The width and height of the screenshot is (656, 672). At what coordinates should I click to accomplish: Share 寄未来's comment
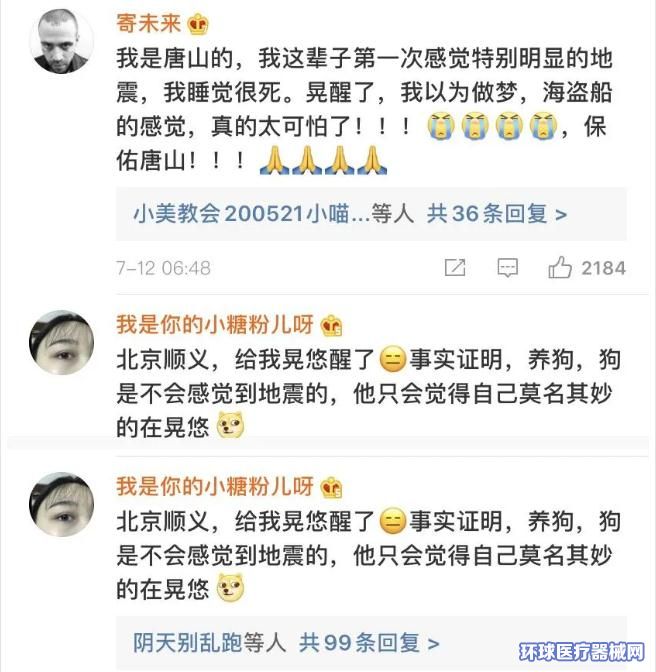pos(454,268)
